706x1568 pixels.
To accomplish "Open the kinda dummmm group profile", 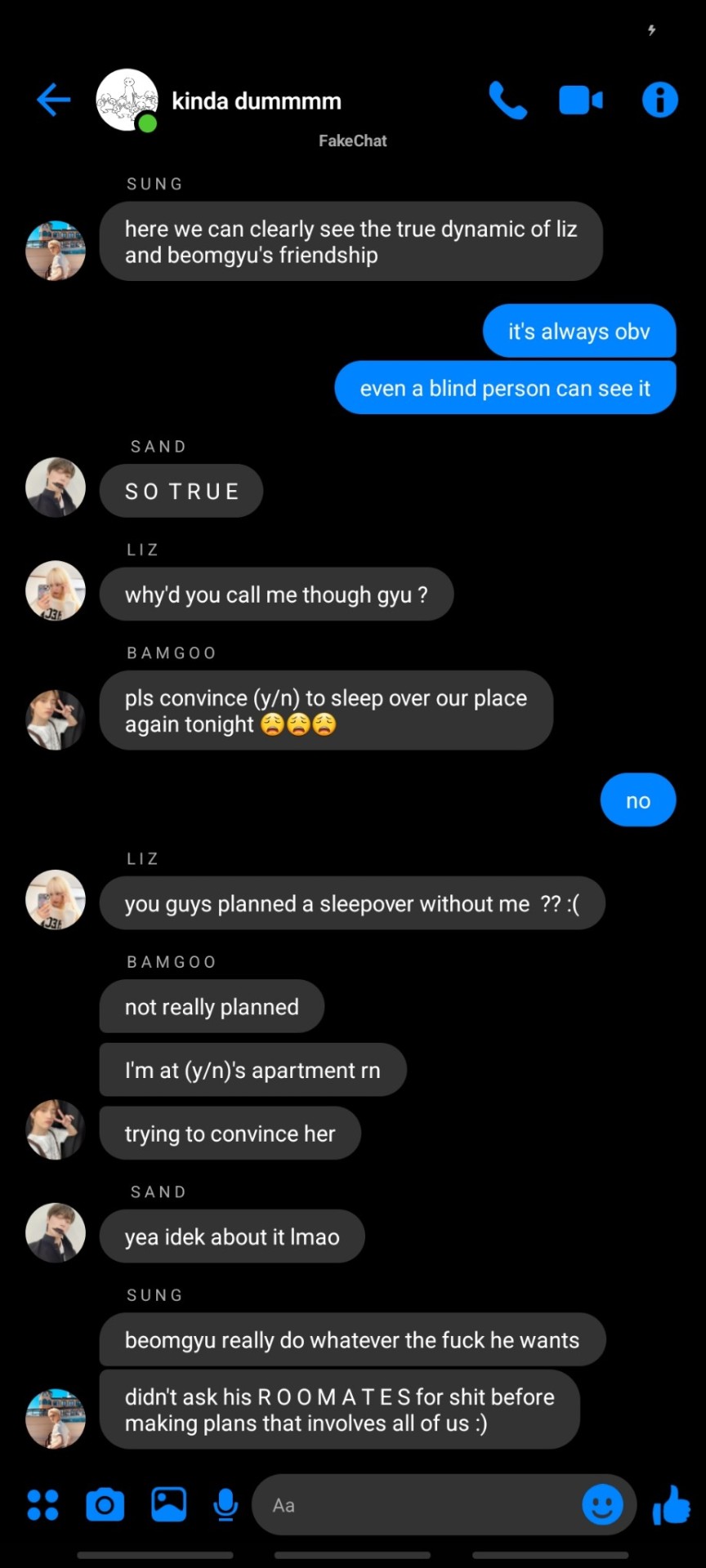I will coord(127,100).
